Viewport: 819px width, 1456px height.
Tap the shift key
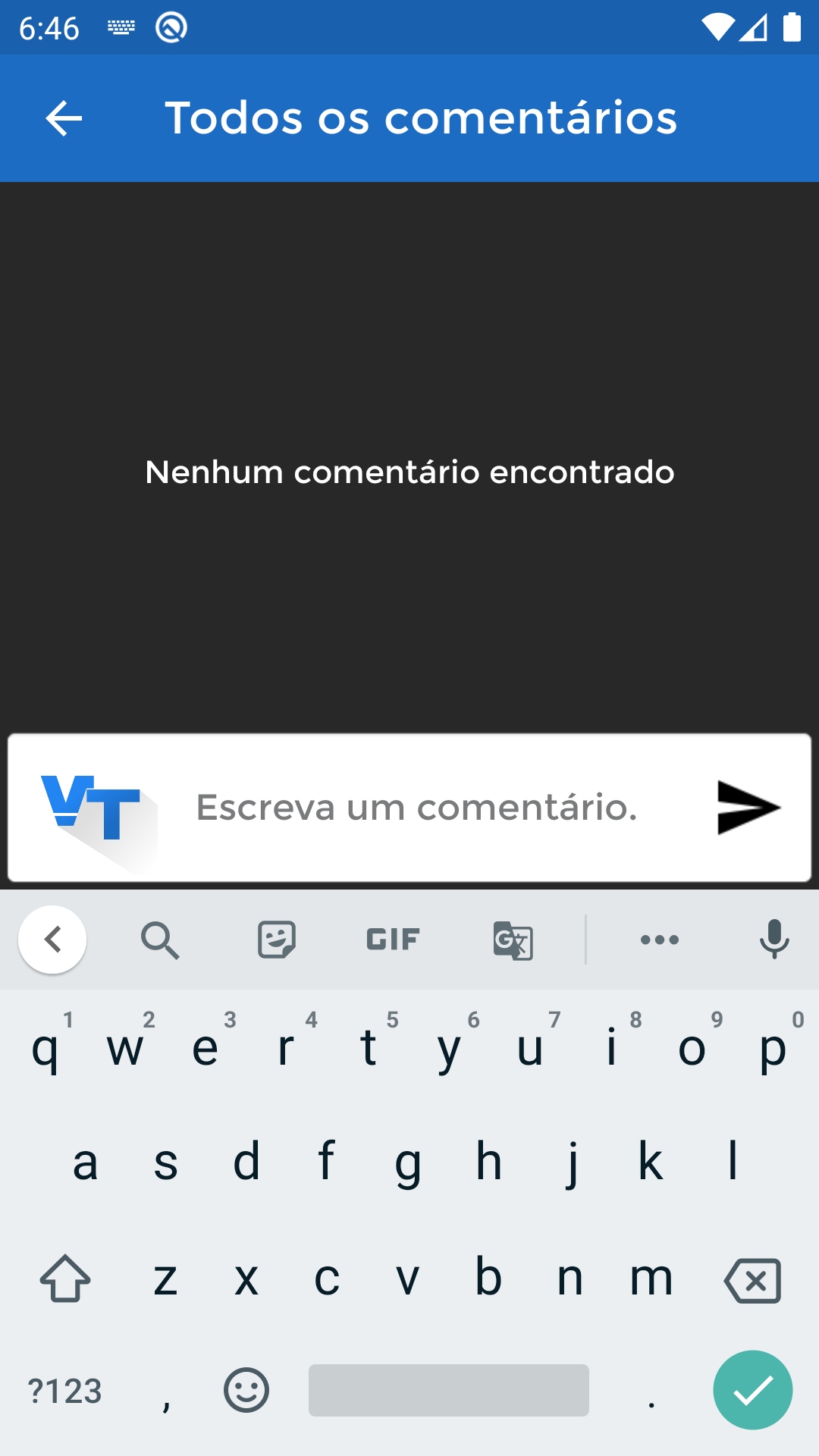[x=65, y=1279]
